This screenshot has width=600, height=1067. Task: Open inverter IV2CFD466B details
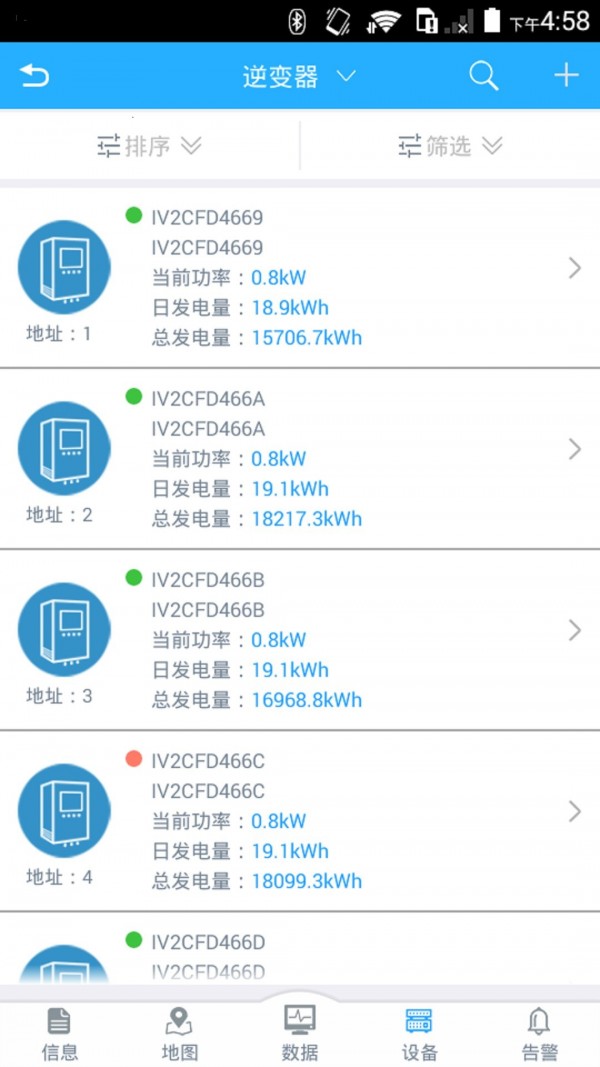[x=300, y=640]
